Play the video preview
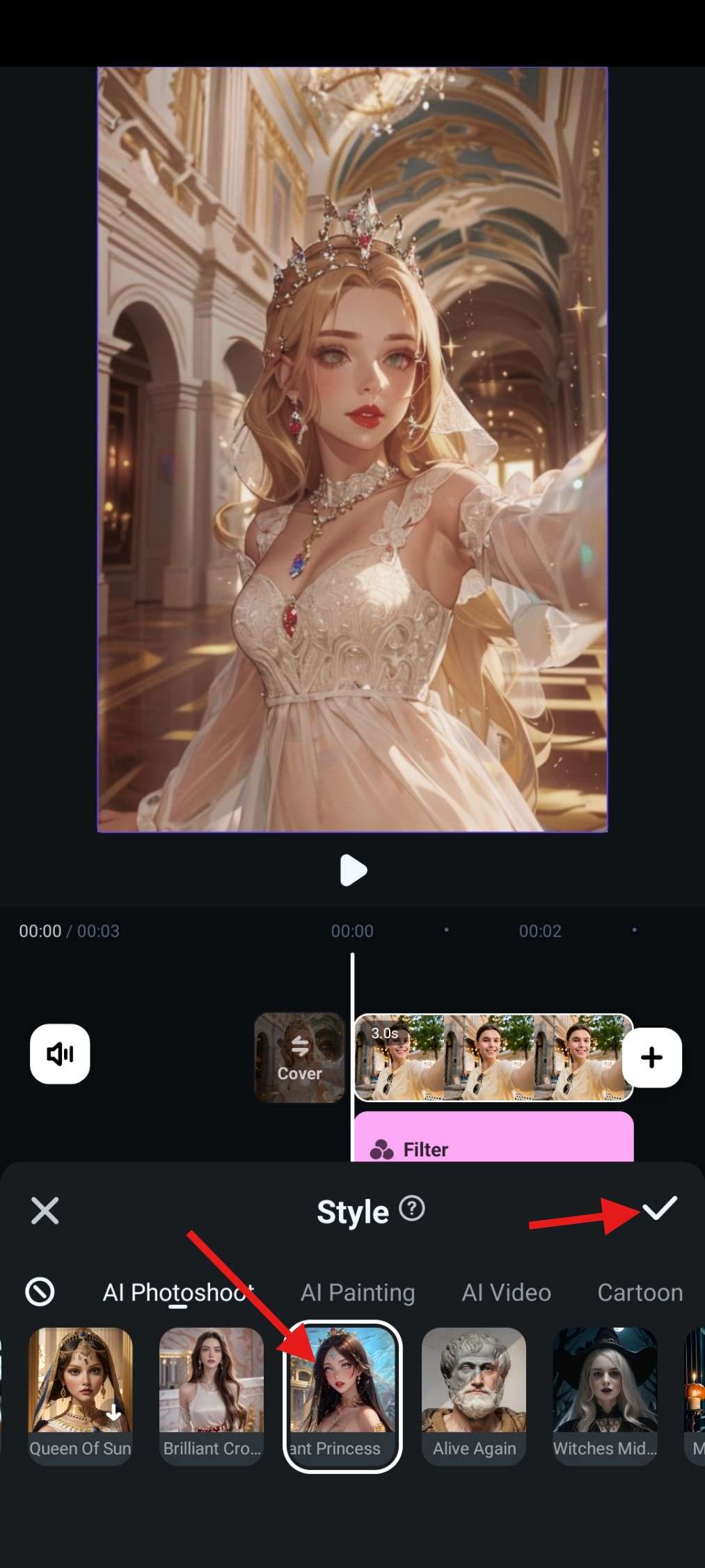705x1568 pixels. tap(353, 870)
